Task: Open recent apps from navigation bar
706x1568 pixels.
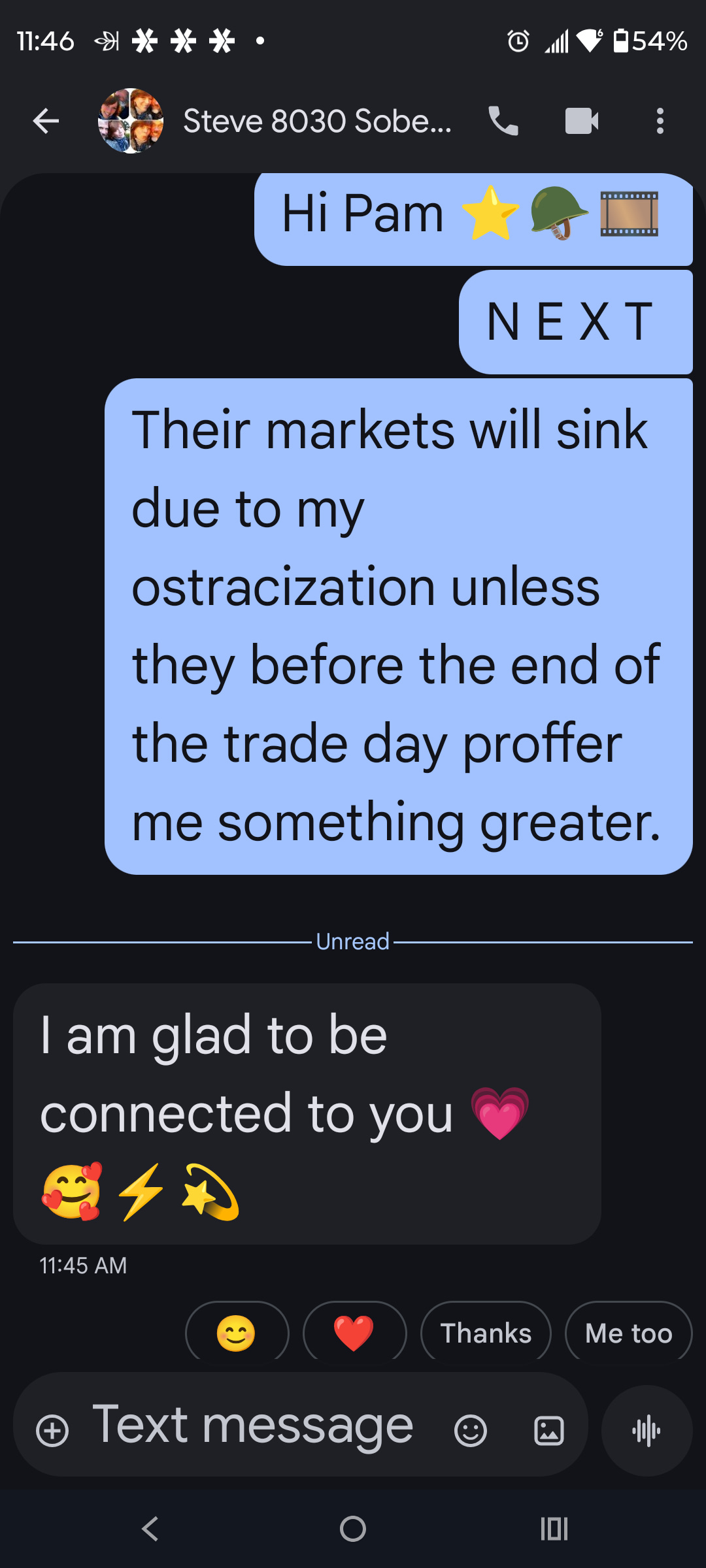Action: [554, 1529]
